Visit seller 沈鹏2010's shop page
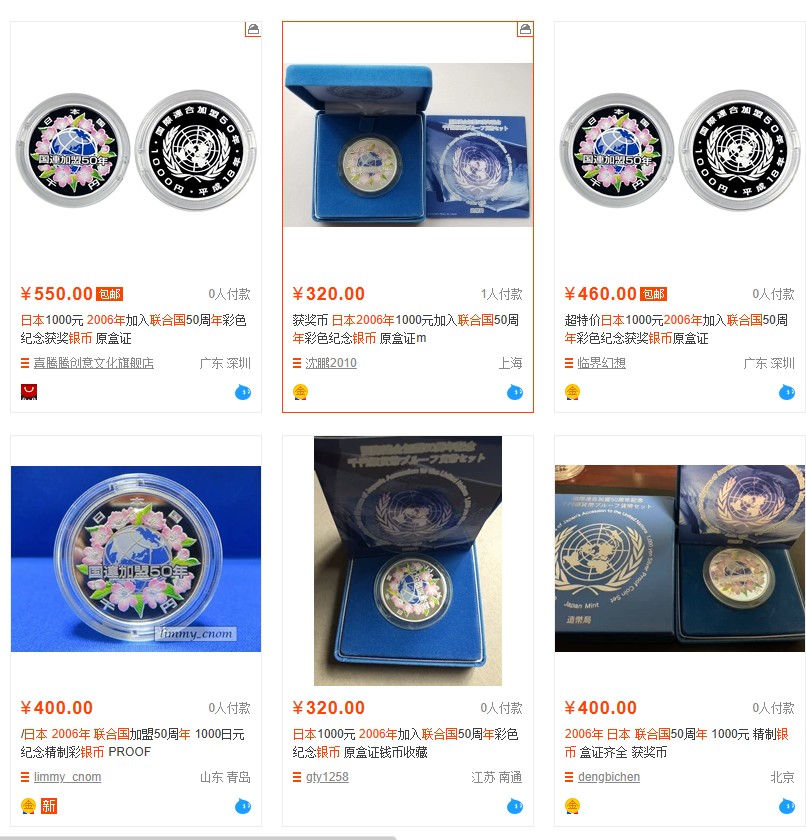Viewport: 806px width, 840px height. [x=330, y=363]
